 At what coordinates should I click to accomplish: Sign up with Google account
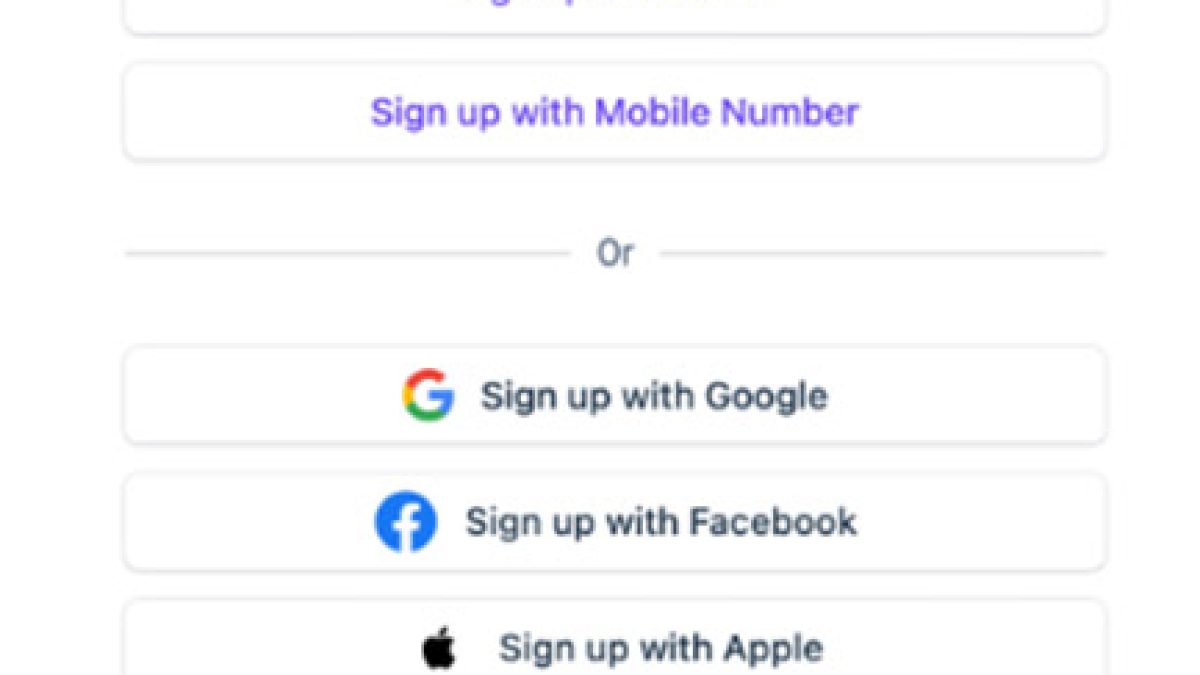[614, 396]
